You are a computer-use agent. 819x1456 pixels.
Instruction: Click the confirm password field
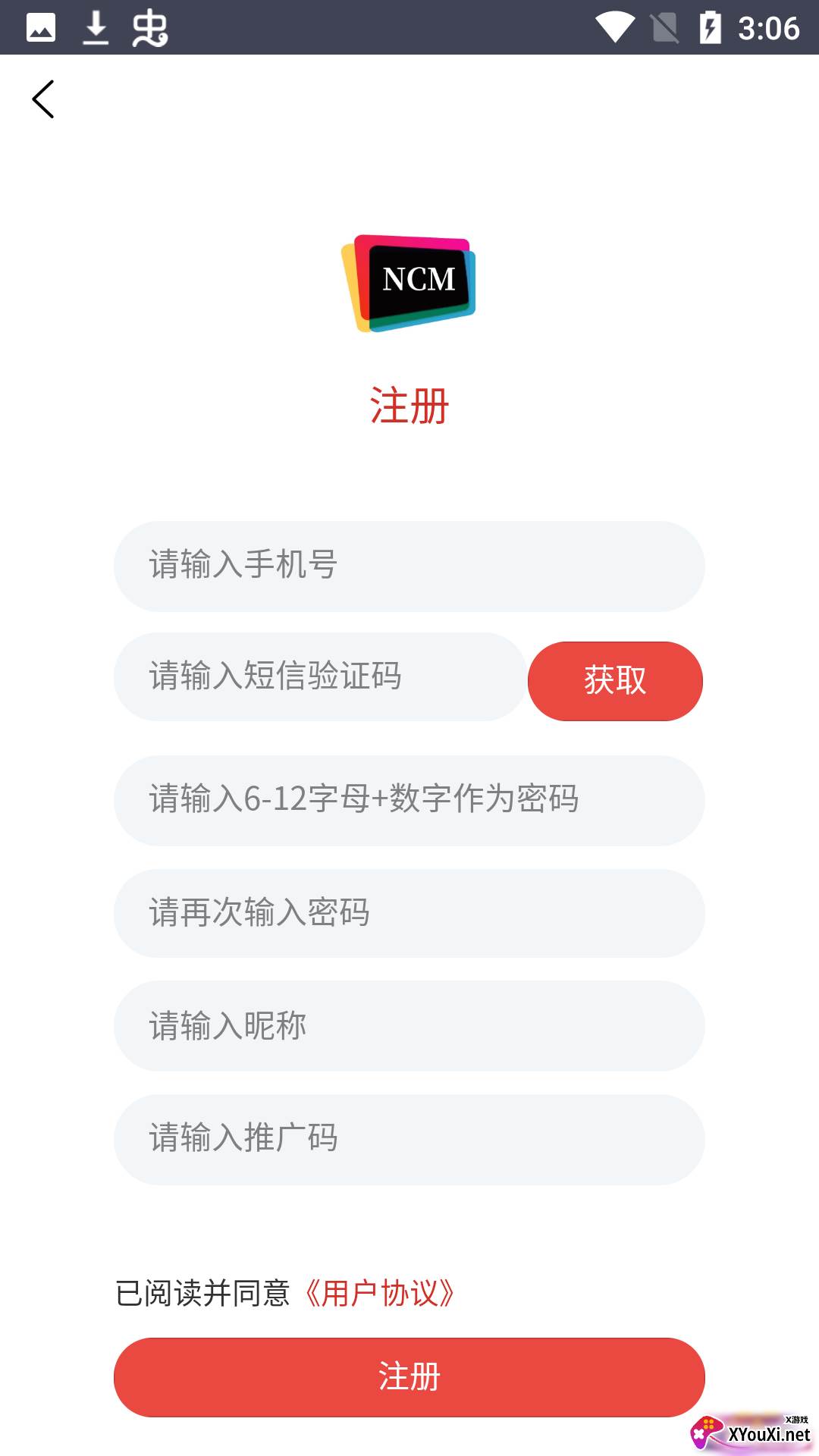(409, 912)
